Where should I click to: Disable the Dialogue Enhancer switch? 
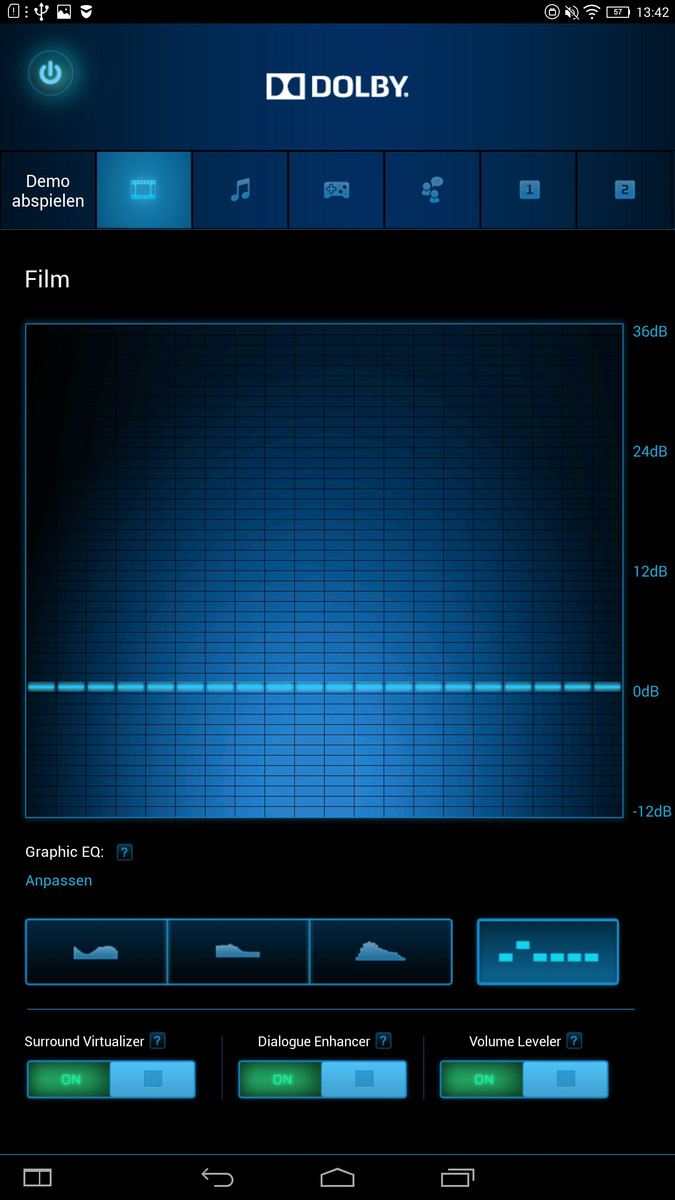tap(322, 1079)
